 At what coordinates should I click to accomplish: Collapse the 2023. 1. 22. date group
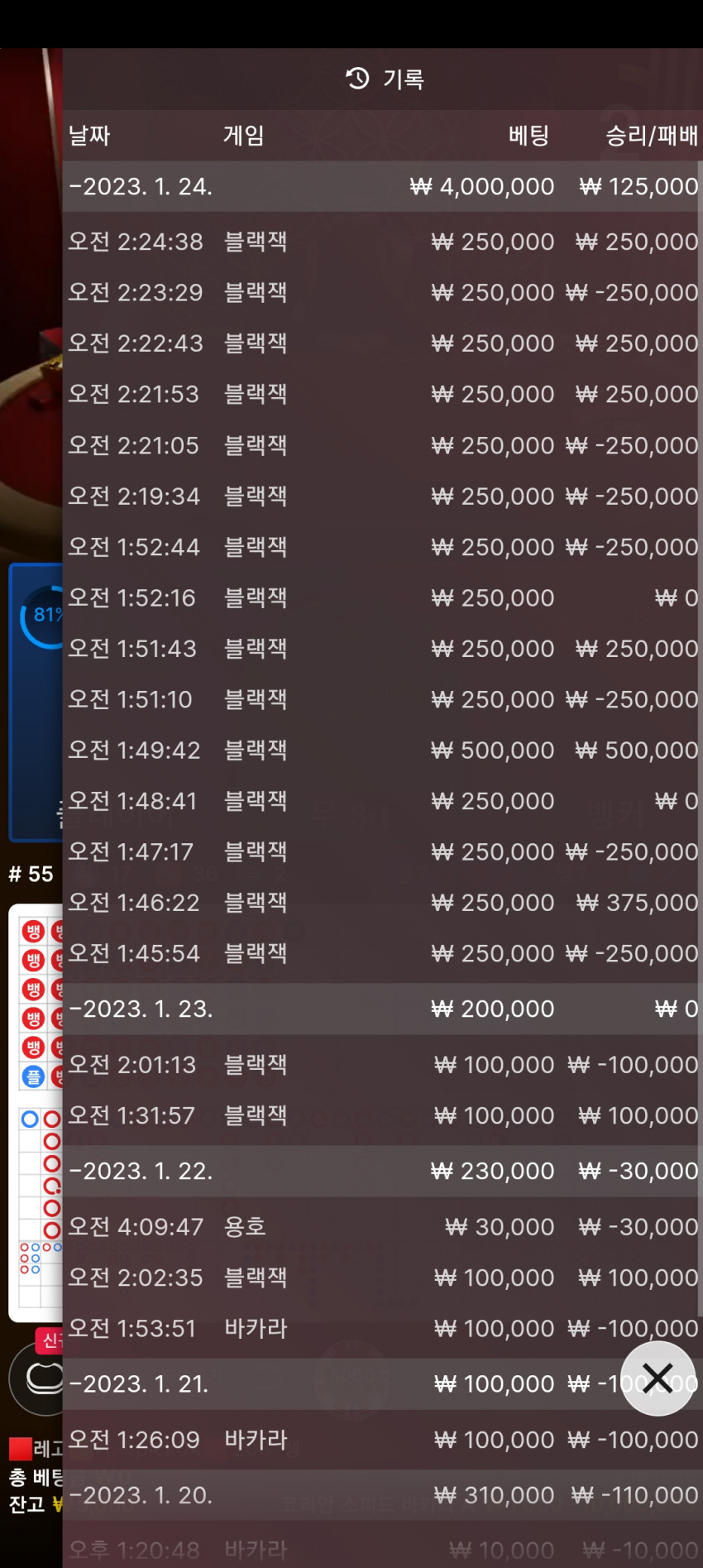pyautogui.click(x=382, y=1171)
